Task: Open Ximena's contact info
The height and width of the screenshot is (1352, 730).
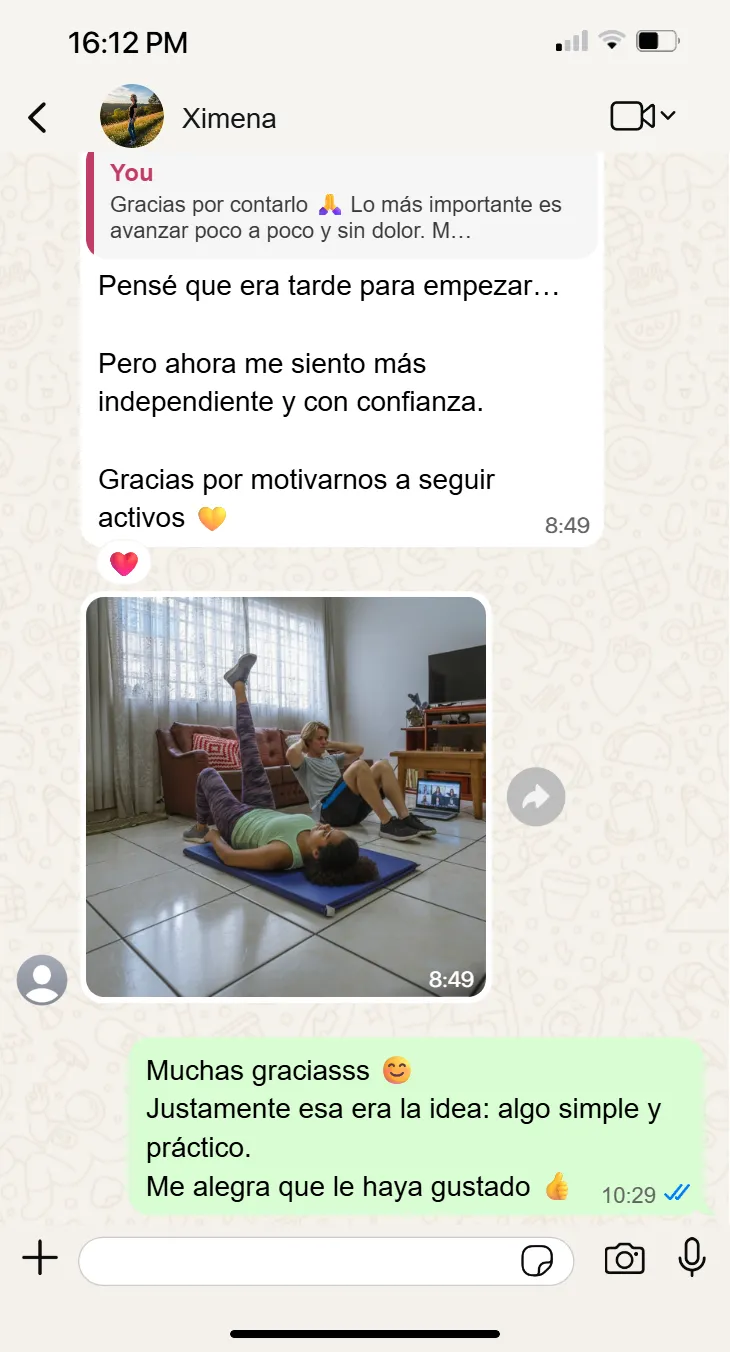Action: [x=228, y=119]
